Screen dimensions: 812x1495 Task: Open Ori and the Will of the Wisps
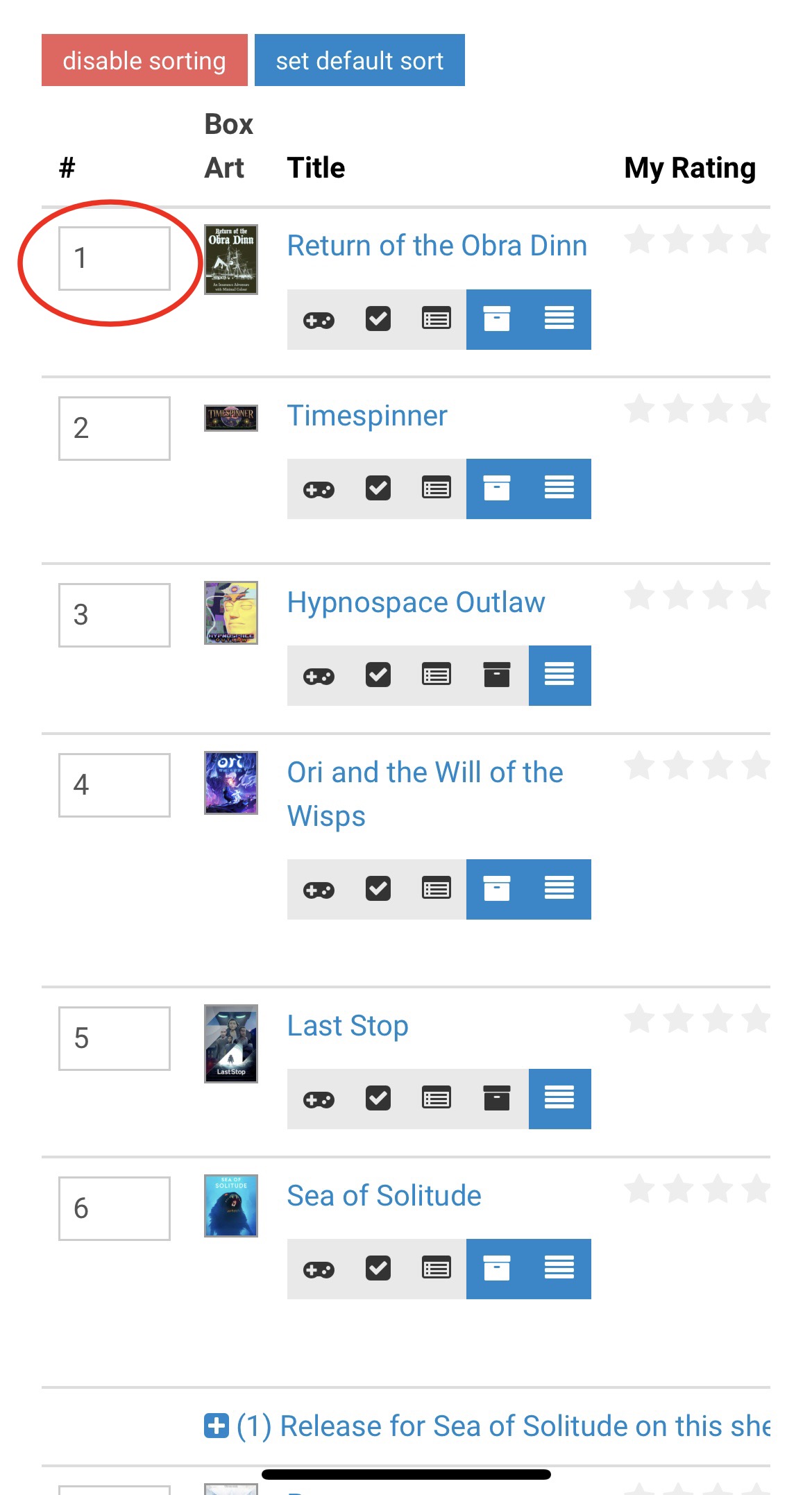425,794
